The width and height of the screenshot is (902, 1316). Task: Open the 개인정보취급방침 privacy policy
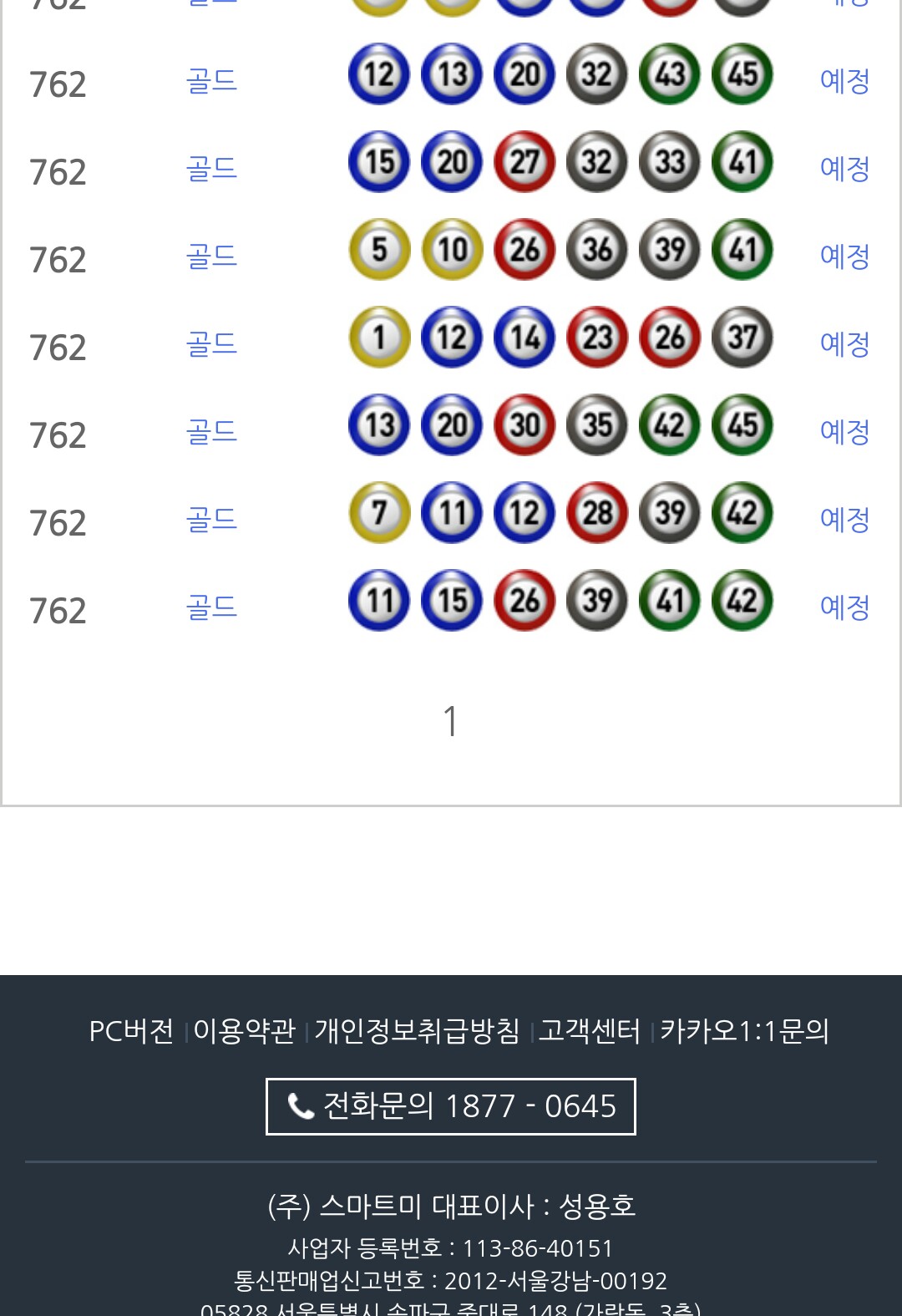point(417,1031)
